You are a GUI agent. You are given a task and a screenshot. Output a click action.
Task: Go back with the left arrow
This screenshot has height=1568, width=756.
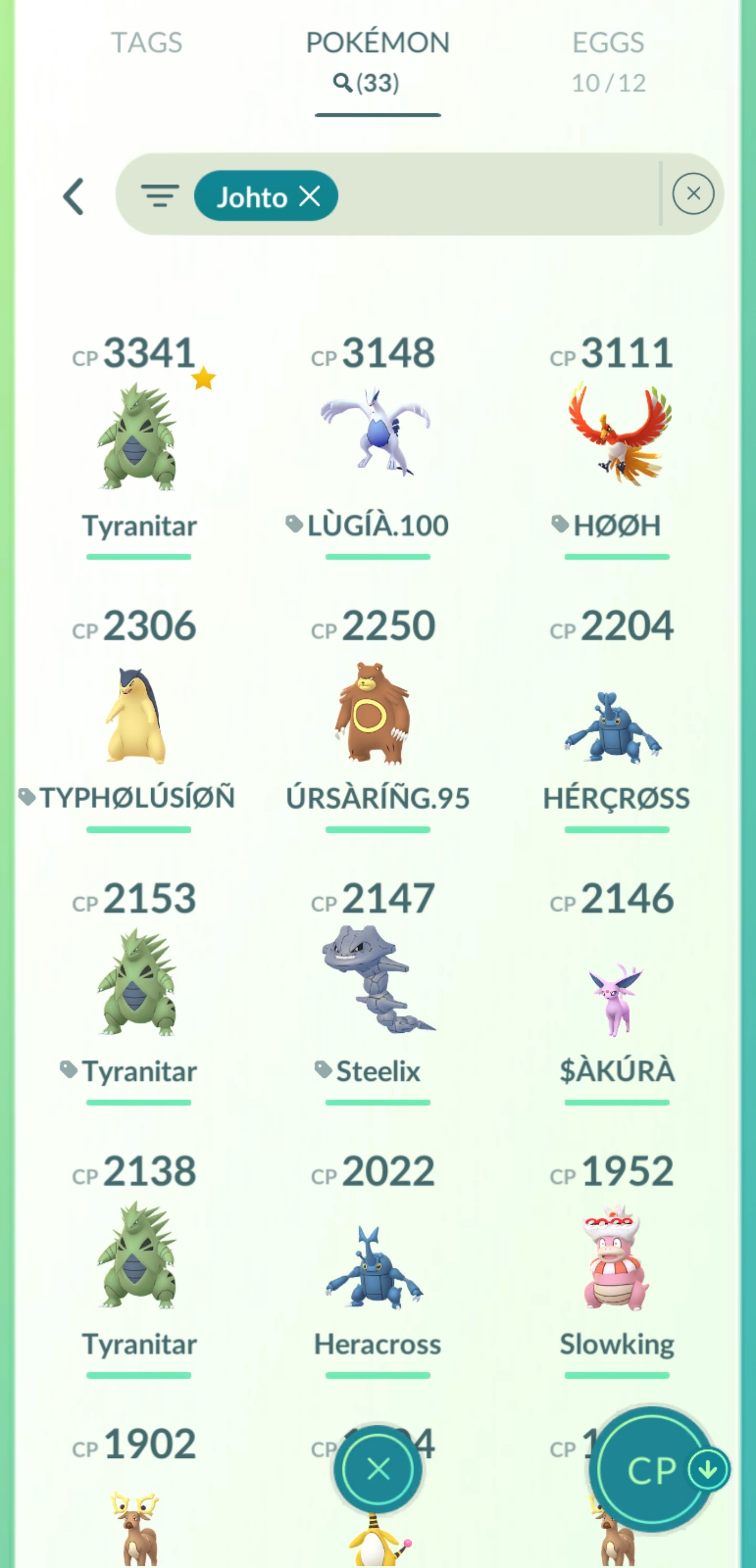click(73, 196)
